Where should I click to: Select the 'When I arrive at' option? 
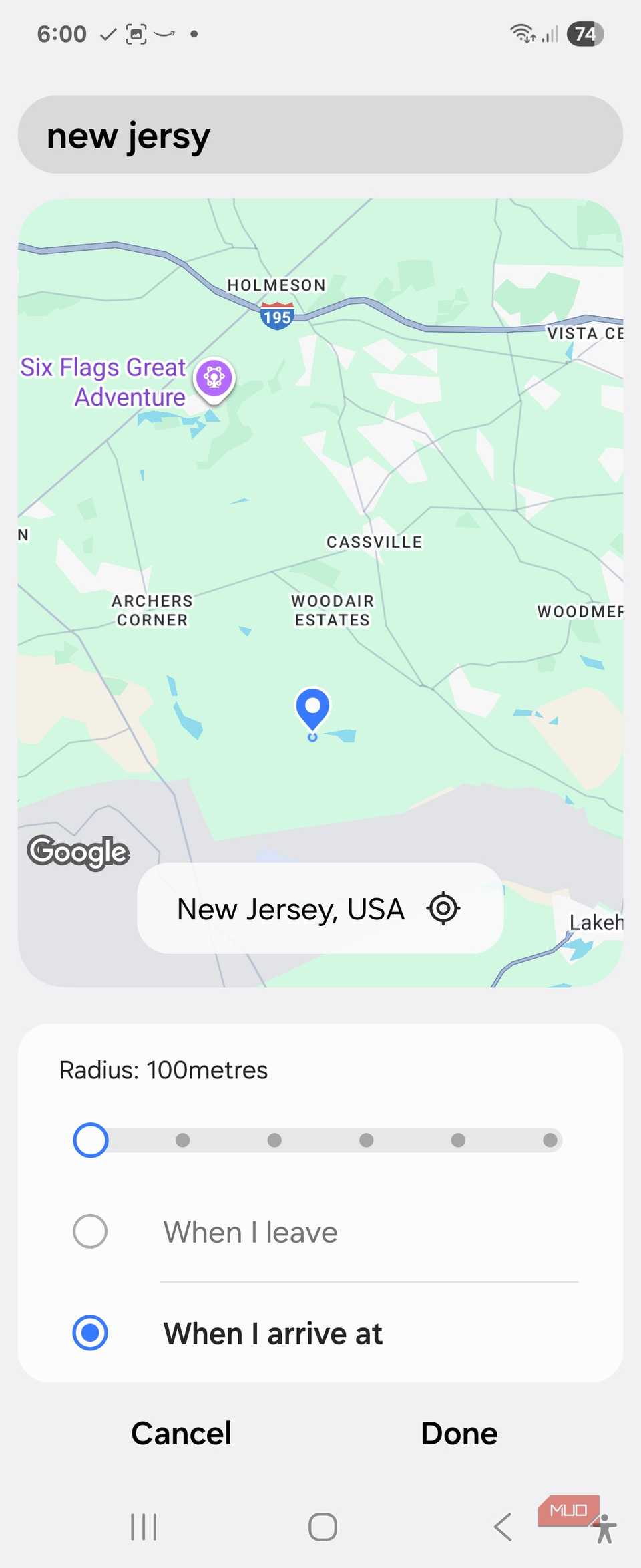point(90,1333)
